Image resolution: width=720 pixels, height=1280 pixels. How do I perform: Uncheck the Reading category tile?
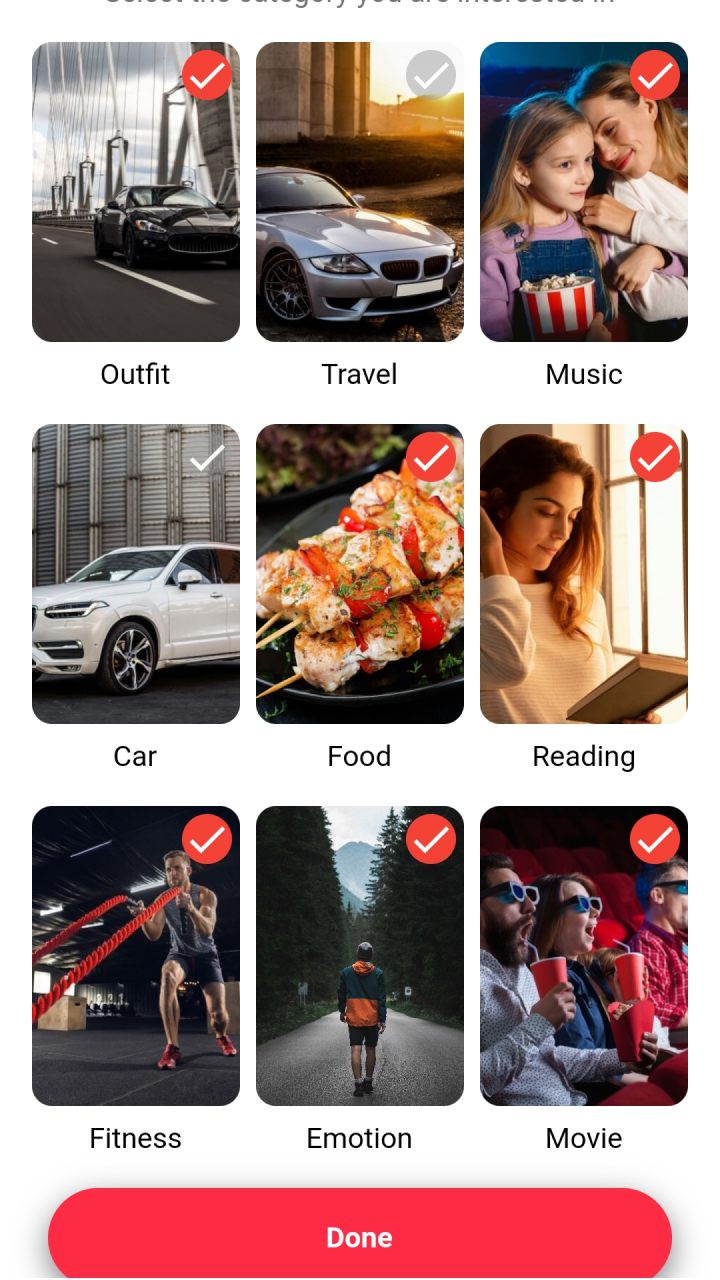[x=584, y=574]
